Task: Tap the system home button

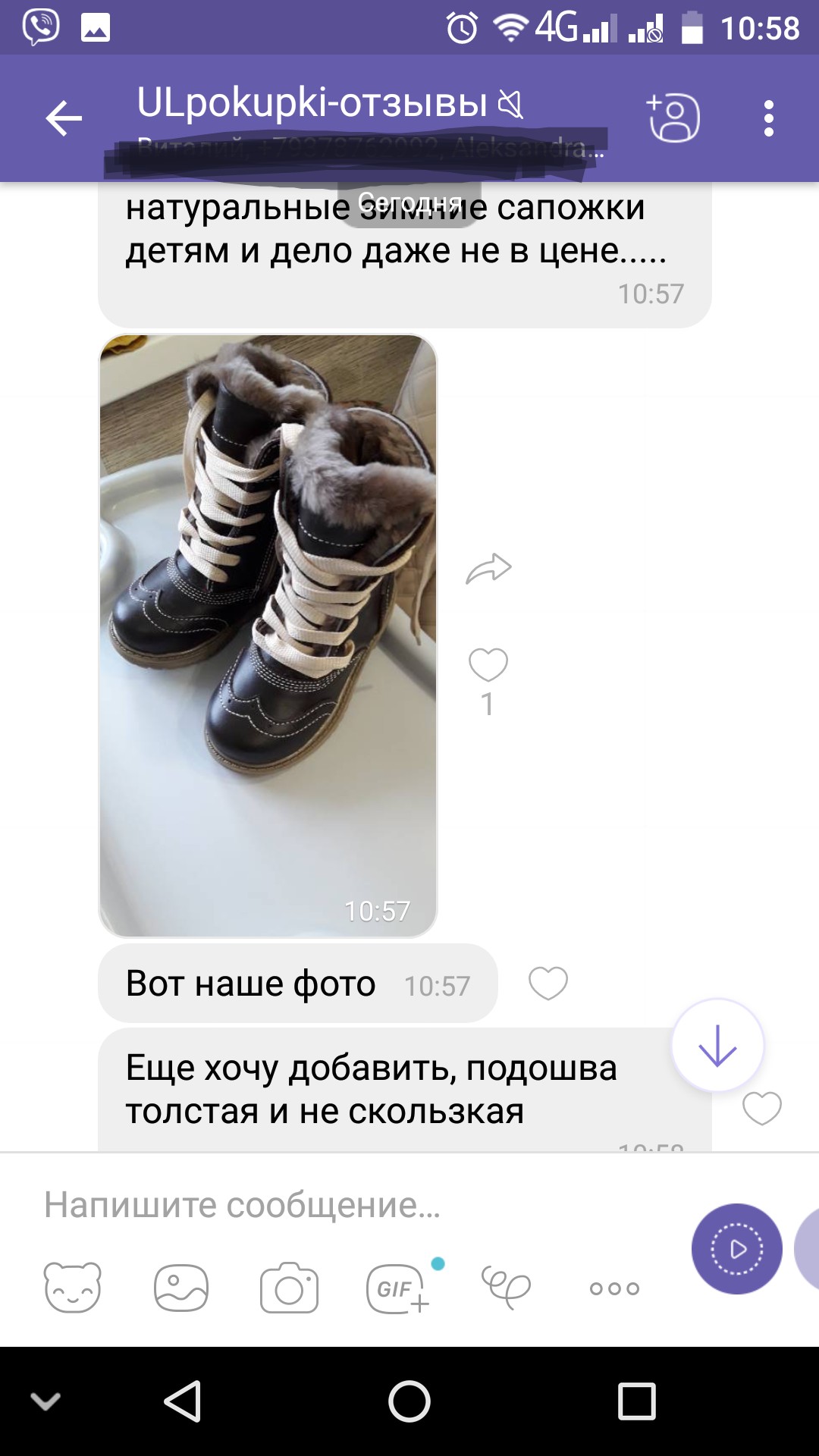Action: (409, 1401)
